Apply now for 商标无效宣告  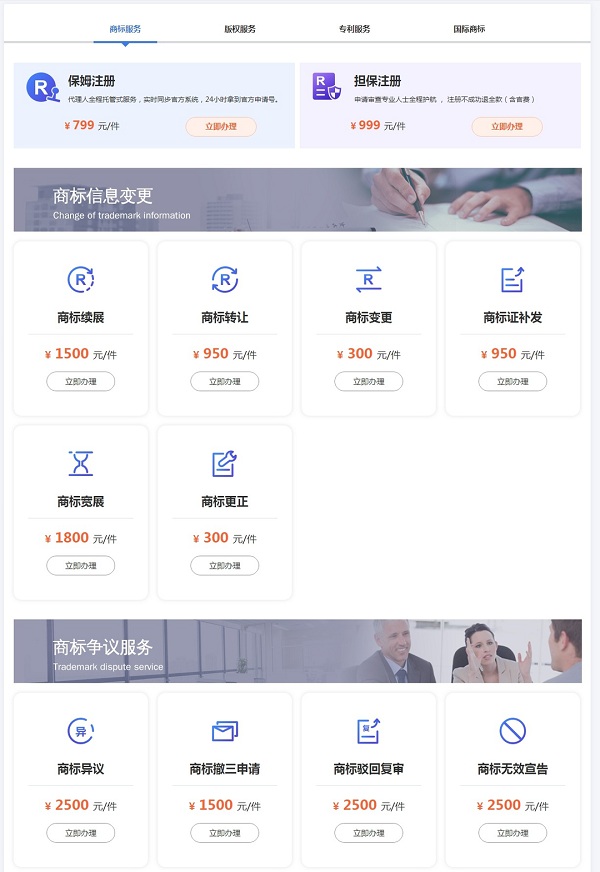512,833
